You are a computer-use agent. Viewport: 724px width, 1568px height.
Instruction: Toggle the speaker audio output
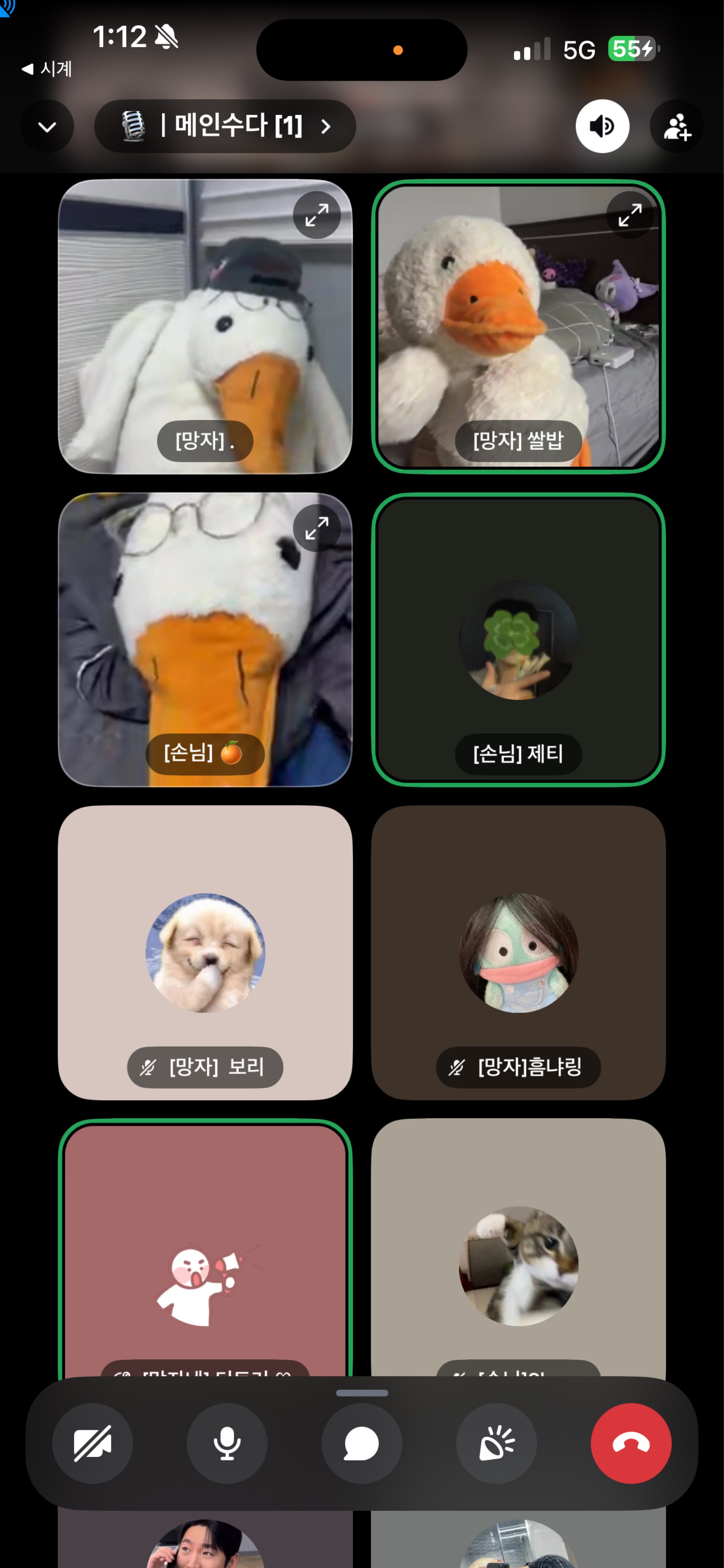click(602, 127)
